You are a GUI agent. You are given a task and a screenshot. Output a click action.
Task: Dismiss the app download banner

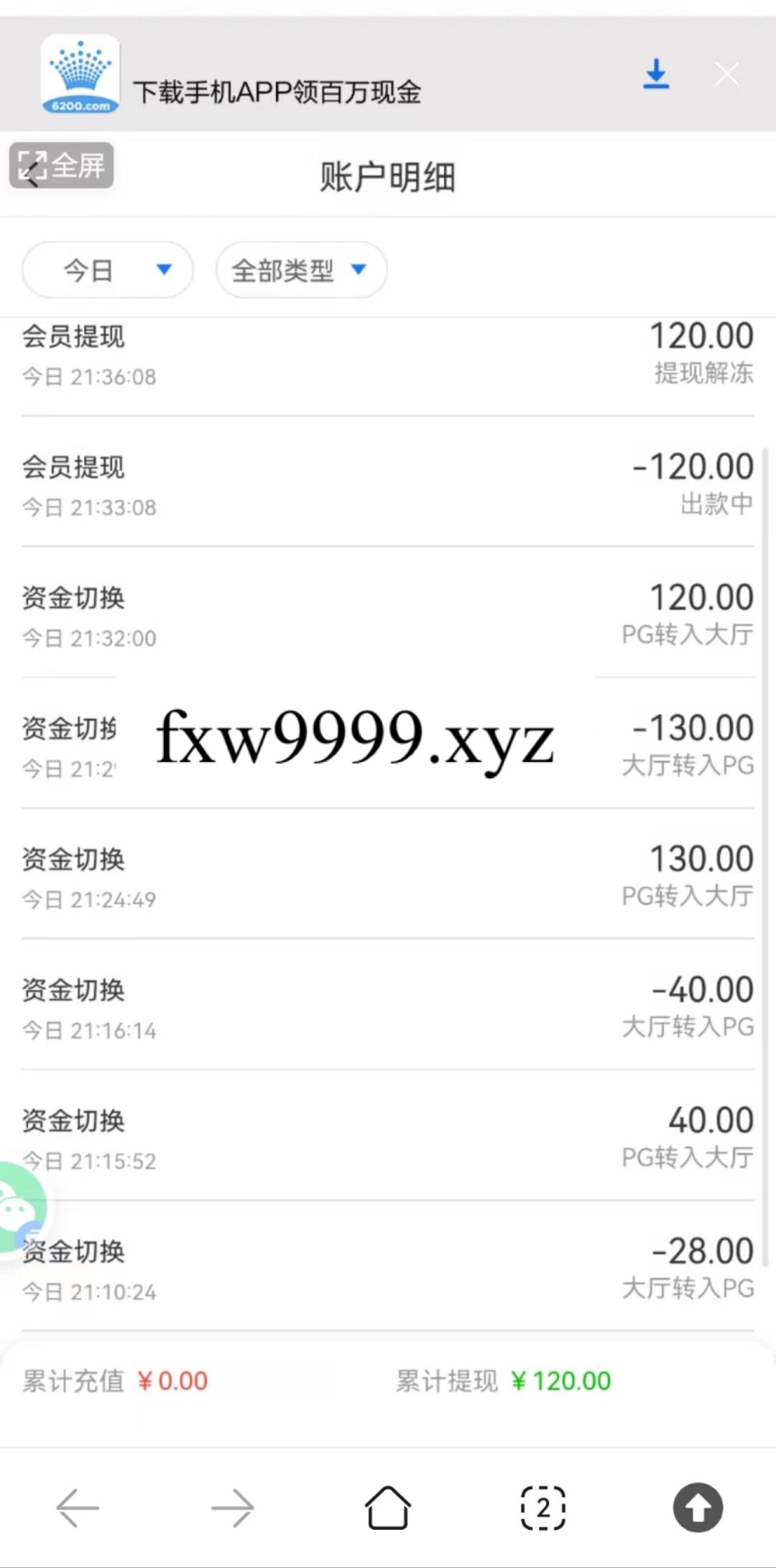(726, 74)
